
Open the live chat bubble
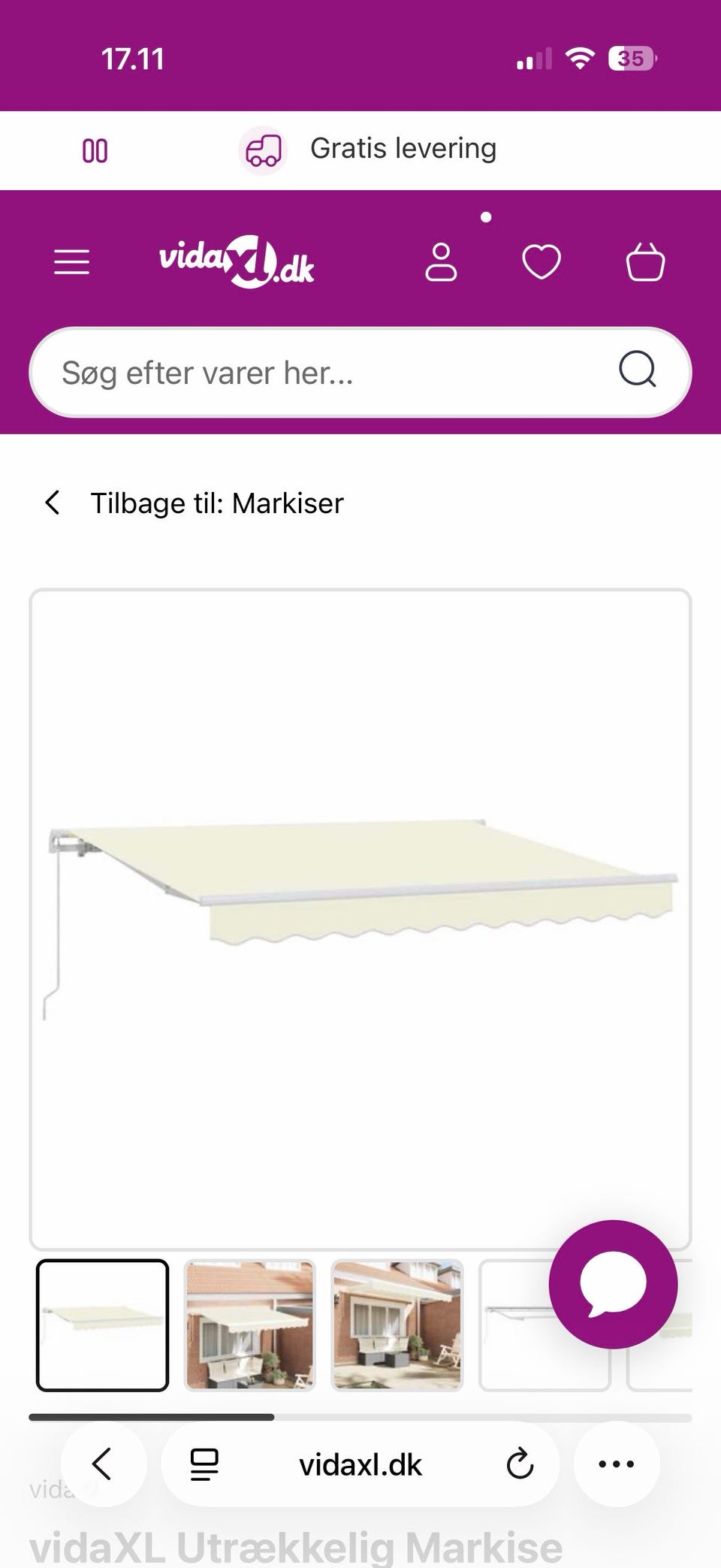click(613, 1284)
